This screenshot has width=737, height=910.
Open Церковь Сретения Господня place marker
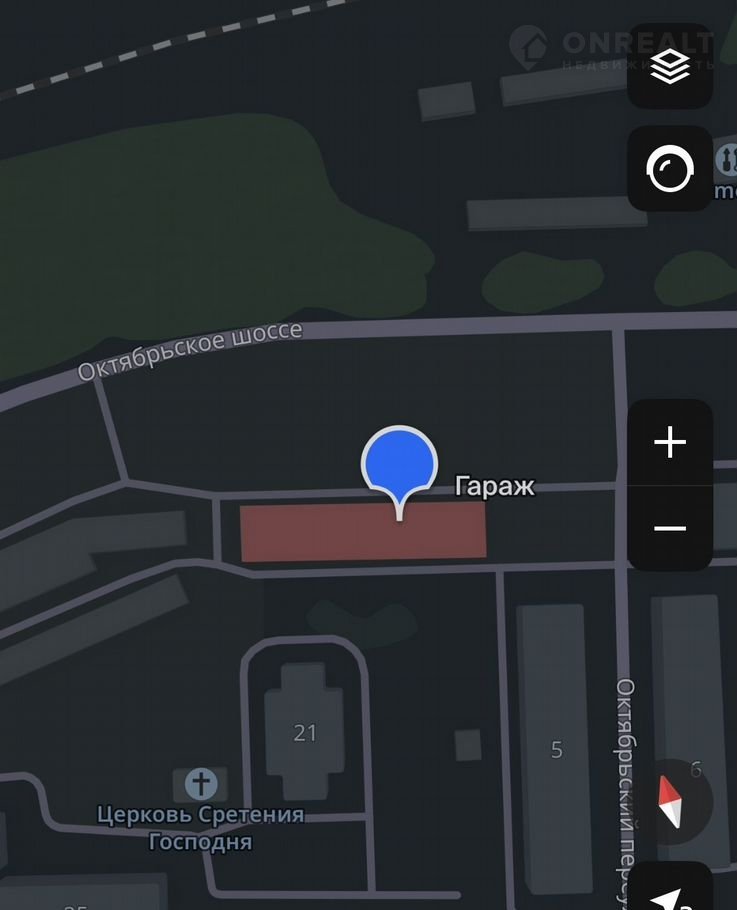tap(201, 783)
